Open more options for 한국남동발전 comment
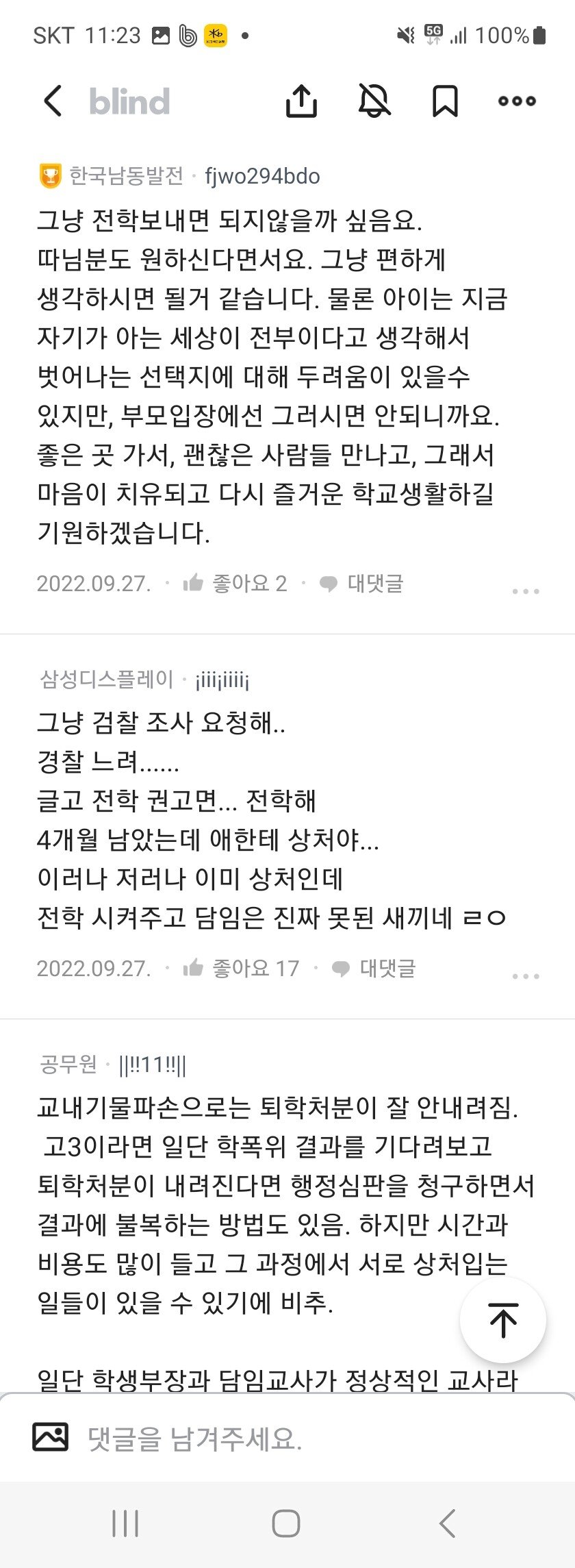The height and width of the screenshot is (1568, 575). pyautogui.click(x=525, y=590)
